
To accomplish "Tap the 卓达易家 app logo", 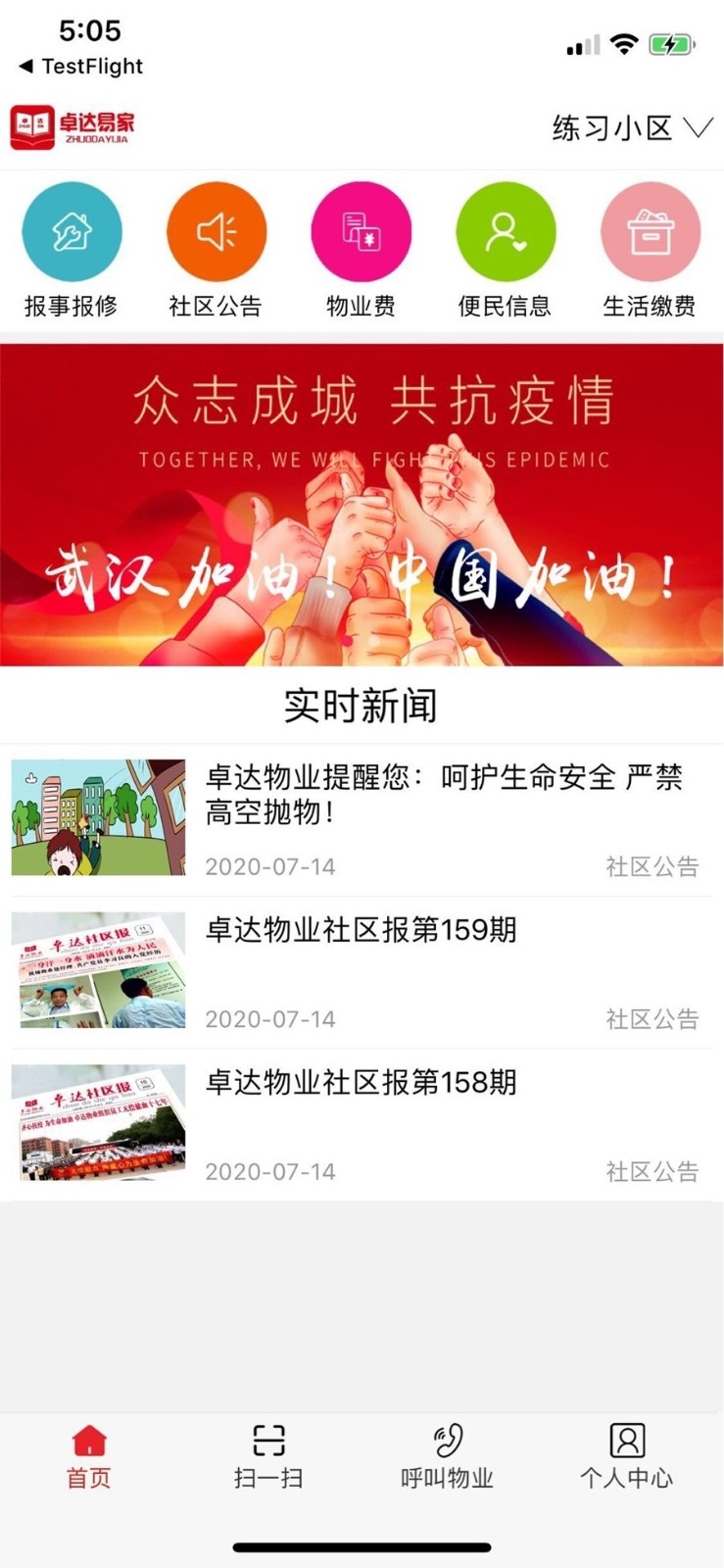I will coord(73,126).
